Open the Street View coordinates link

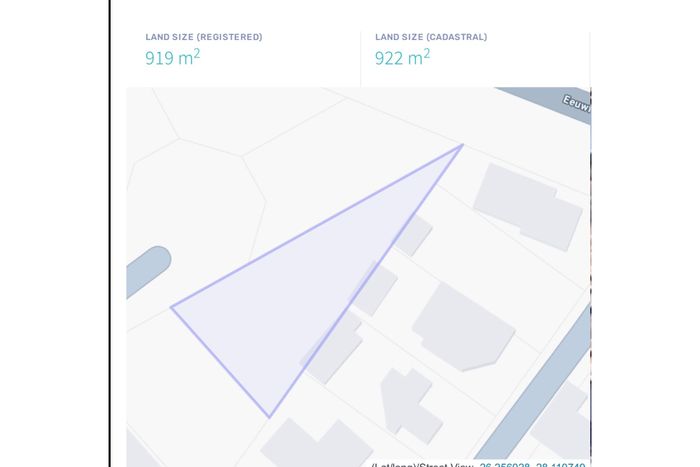[531, 464]
